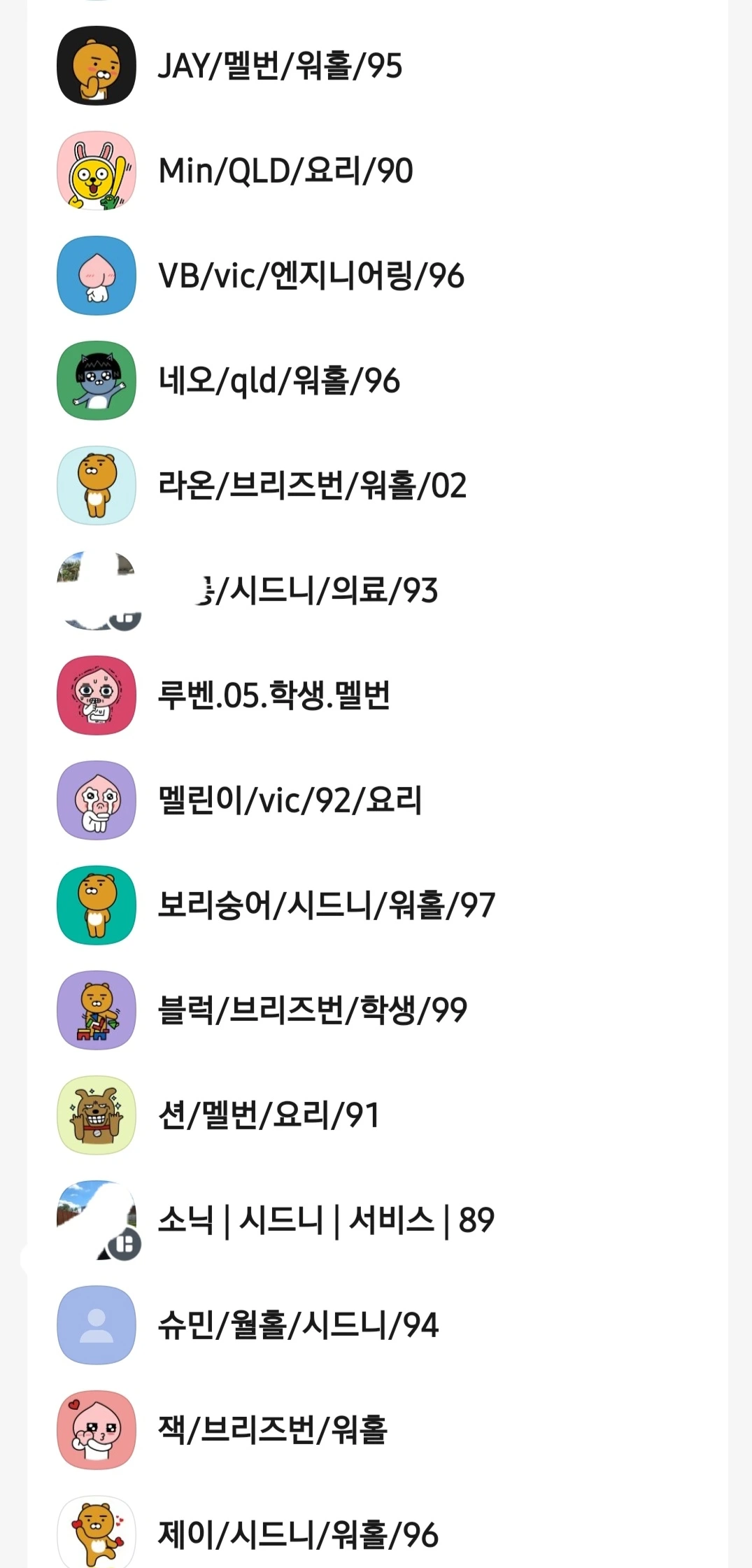Open the 잭/브리즈번/워홀 member row

pos(273,1430)
